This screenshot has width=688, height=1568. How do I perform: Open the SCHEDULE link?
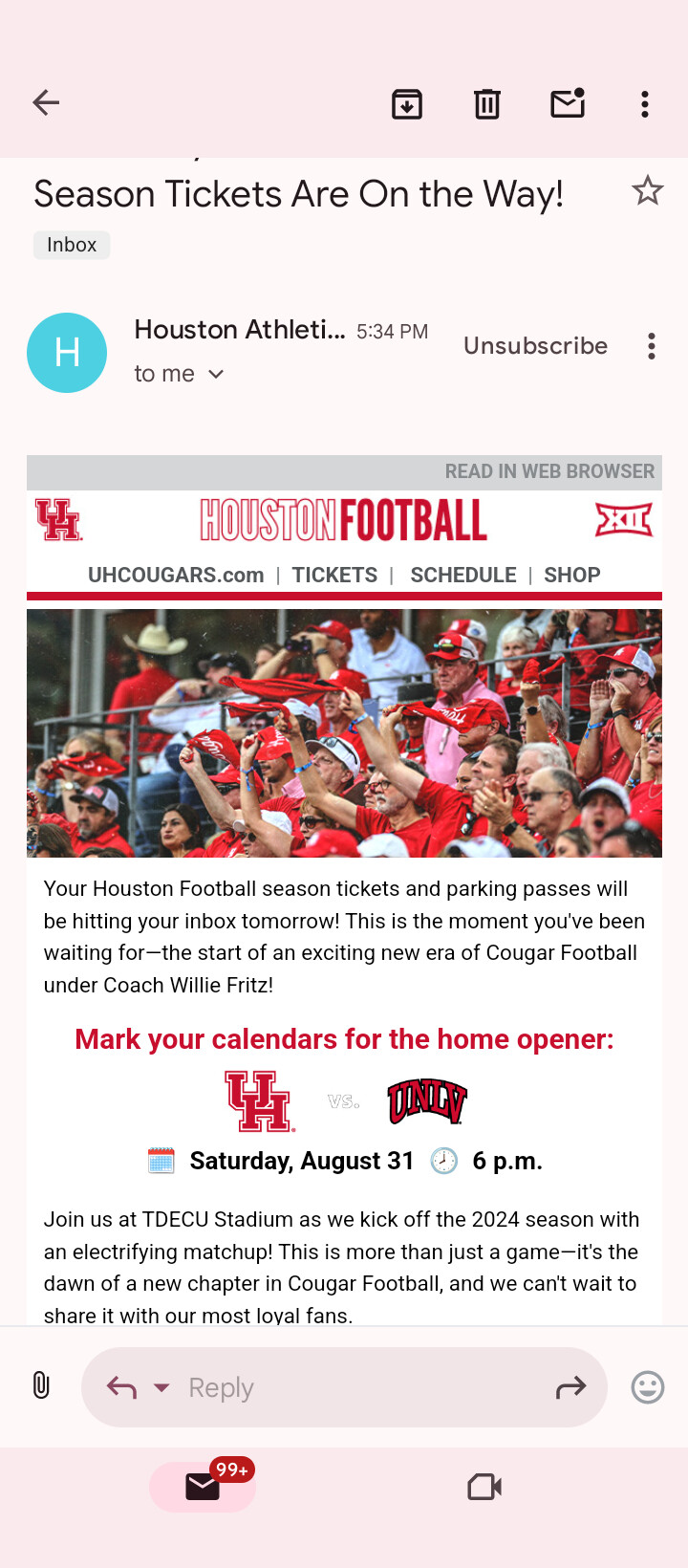(x=463, y=575)
